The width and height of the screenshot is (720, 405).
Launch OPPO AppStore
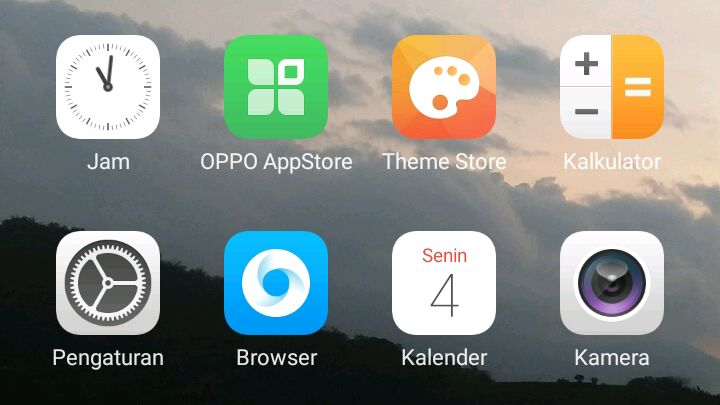coord(276,87)
